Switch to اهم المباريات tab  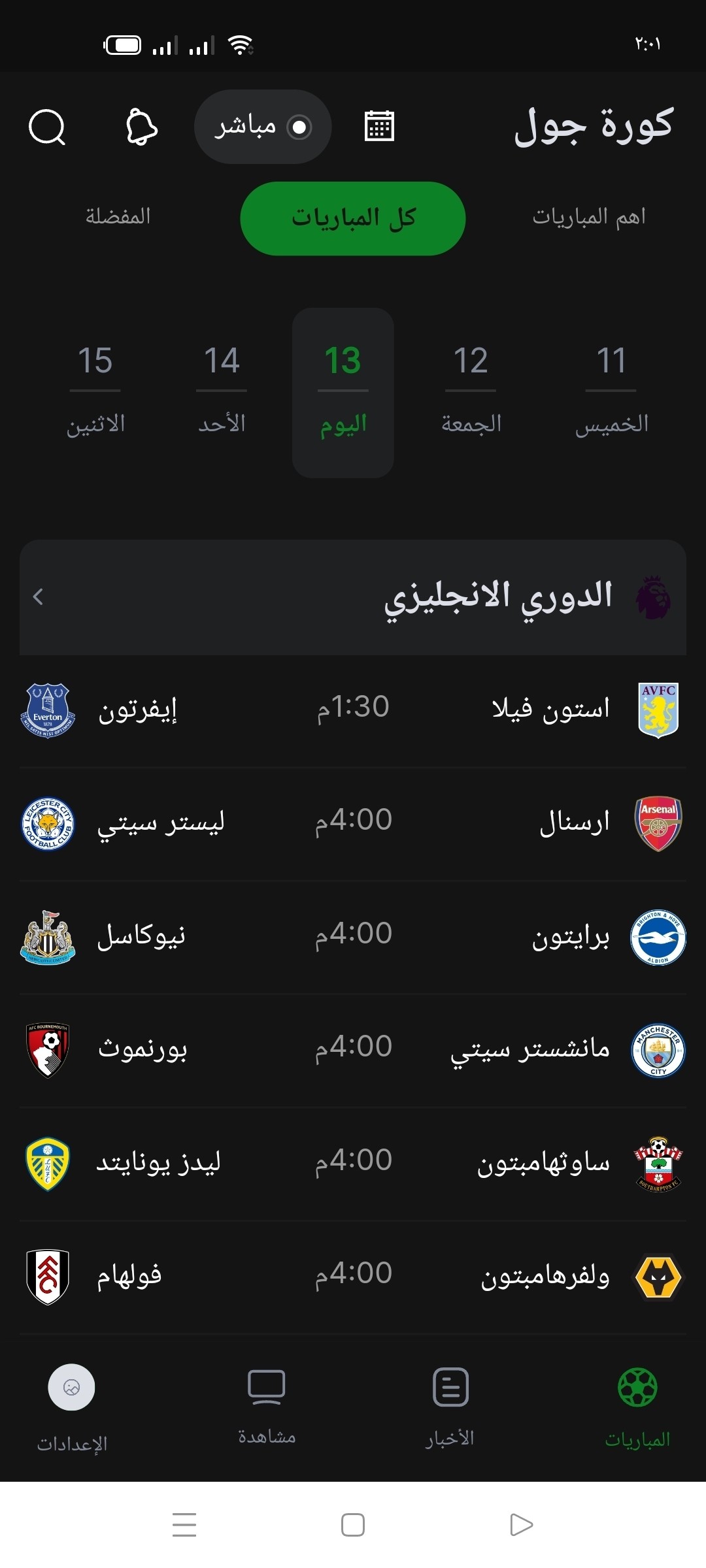588,216
